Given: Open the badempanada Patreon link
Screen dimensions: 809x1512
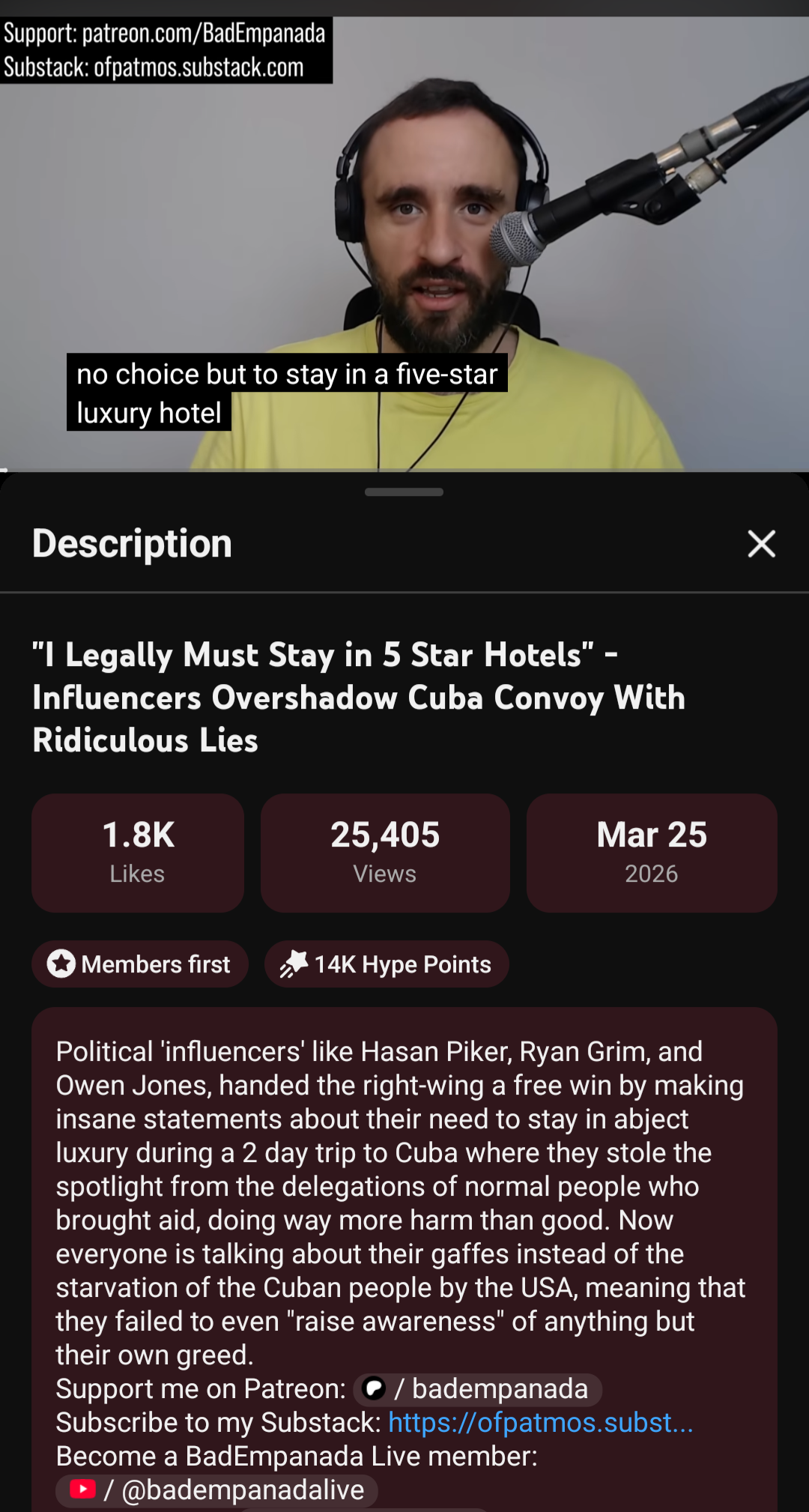Looking at the screenshot, I should tap(478, 1389).
